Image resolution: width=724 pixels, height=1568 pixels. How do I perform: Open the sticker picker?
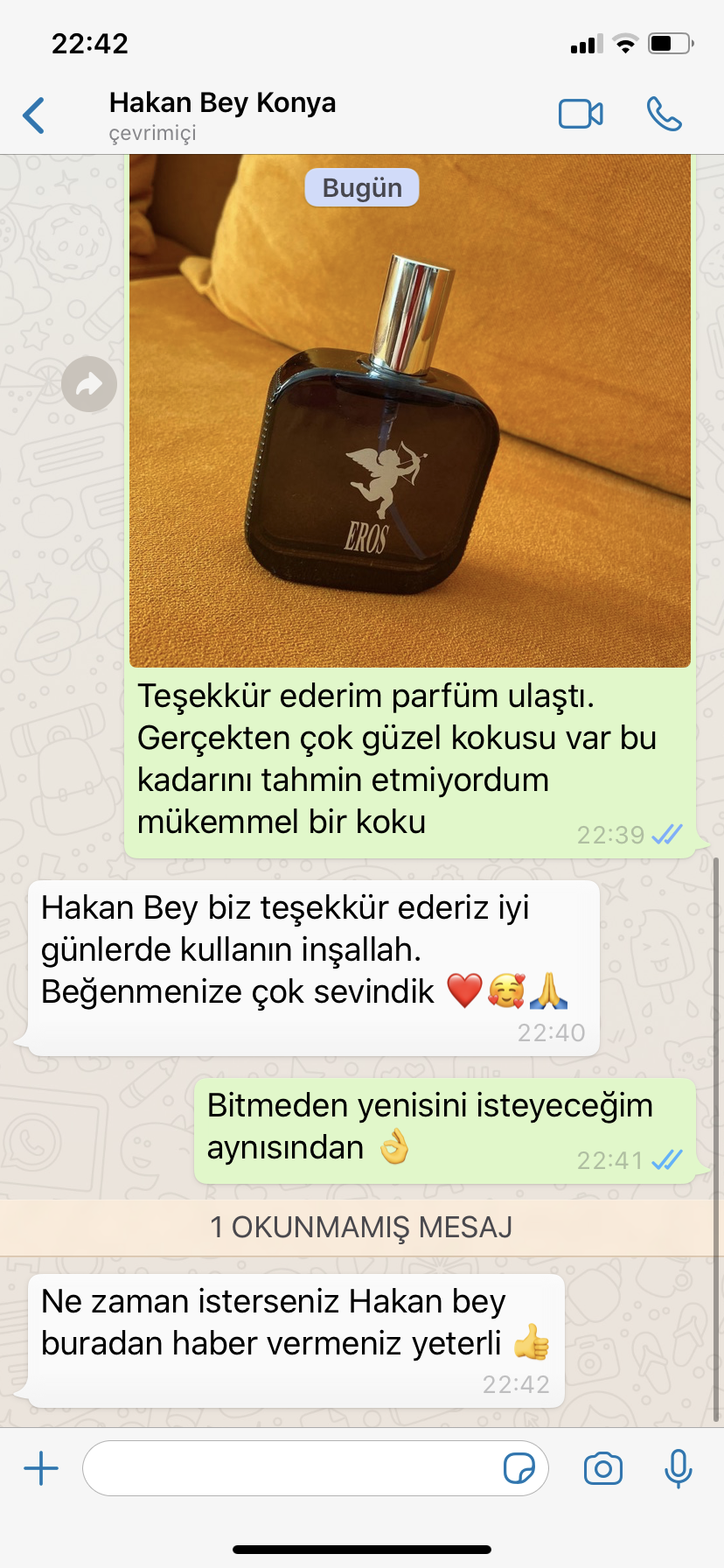pos(519,1468)
